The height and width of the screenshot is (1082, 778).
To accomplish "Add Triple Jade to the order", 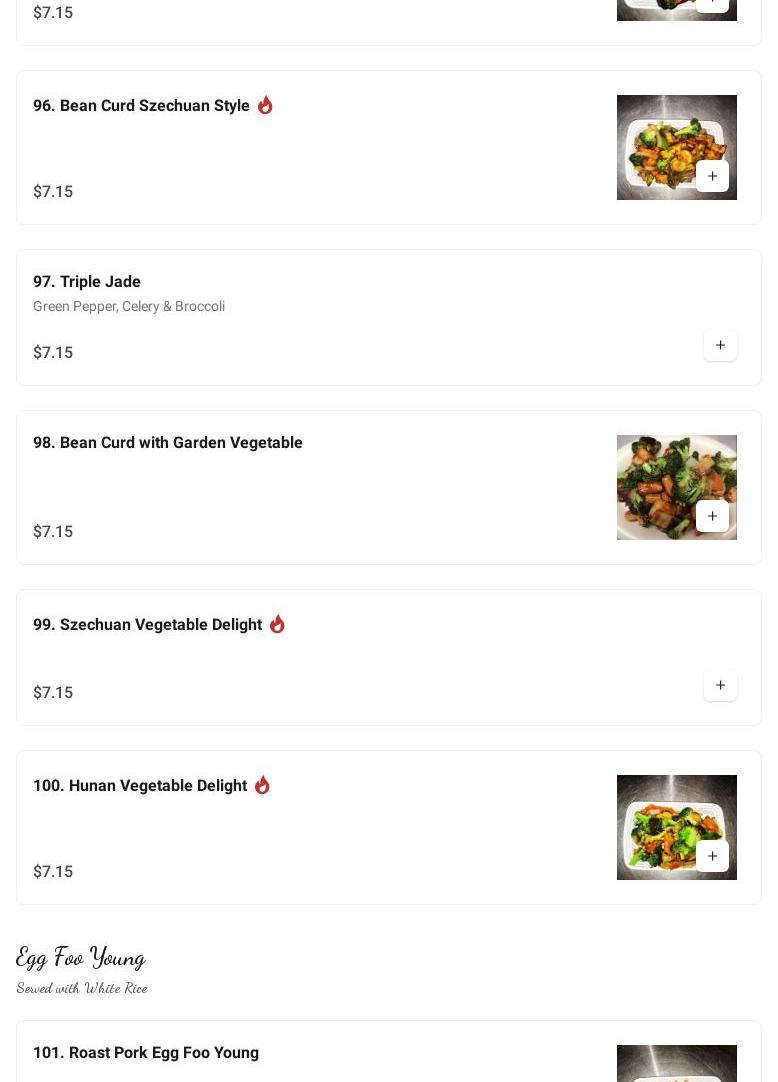I will click(720, 345).
